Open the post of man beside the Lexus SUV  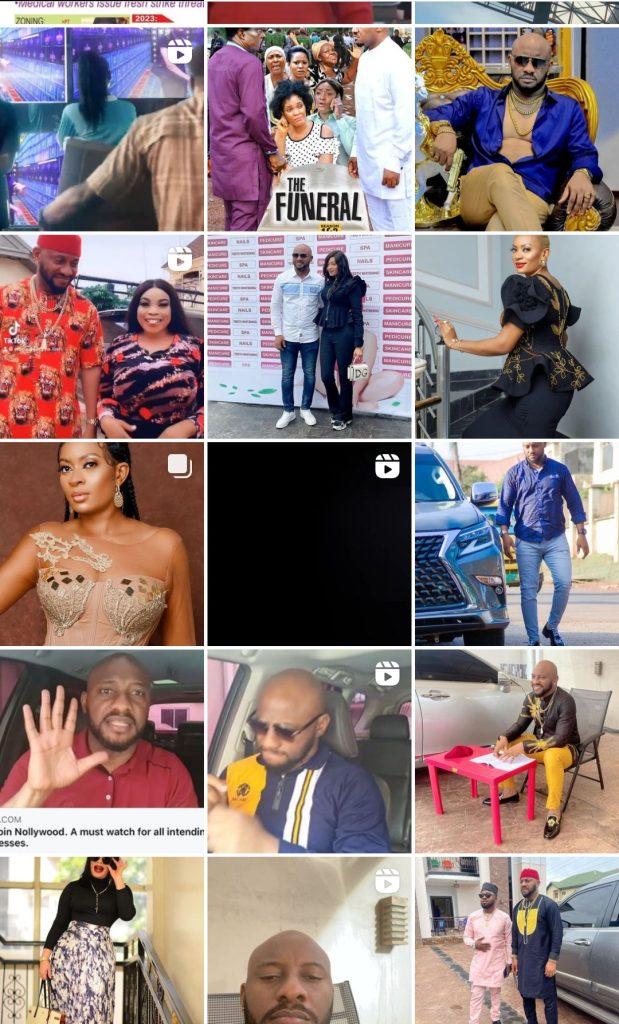516,544
